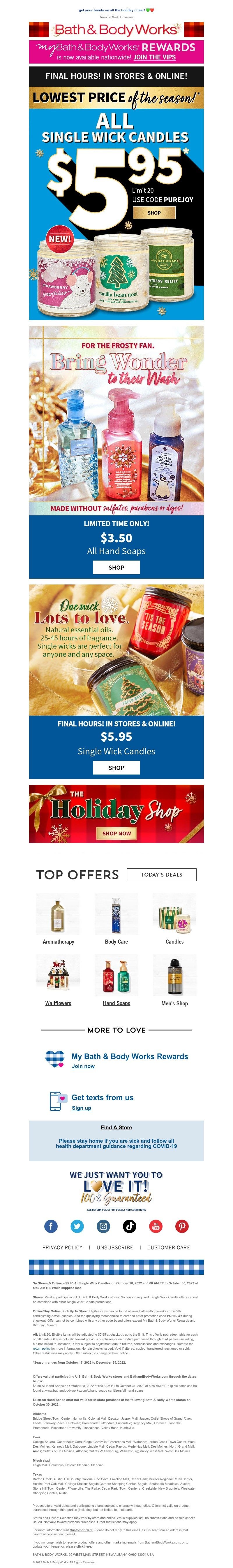Screen dimensions: 233x1568
Task: Open the email in Web Browser
Action: tap(122, 17)
